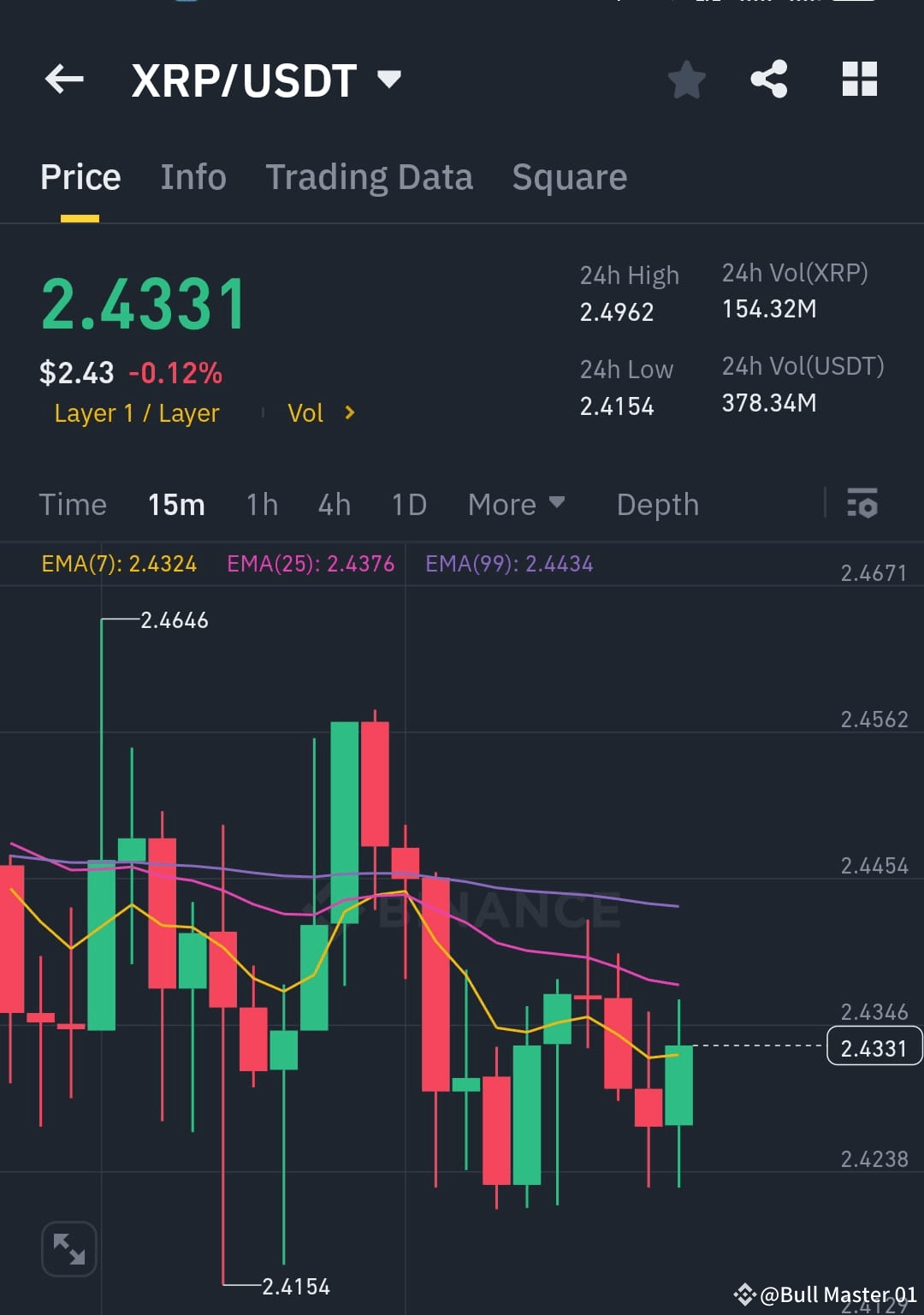Image resolution: width=924 pixels, height=1315 pixels.
Task: Switch to the Trading Data tab
Action: (370, 176)
